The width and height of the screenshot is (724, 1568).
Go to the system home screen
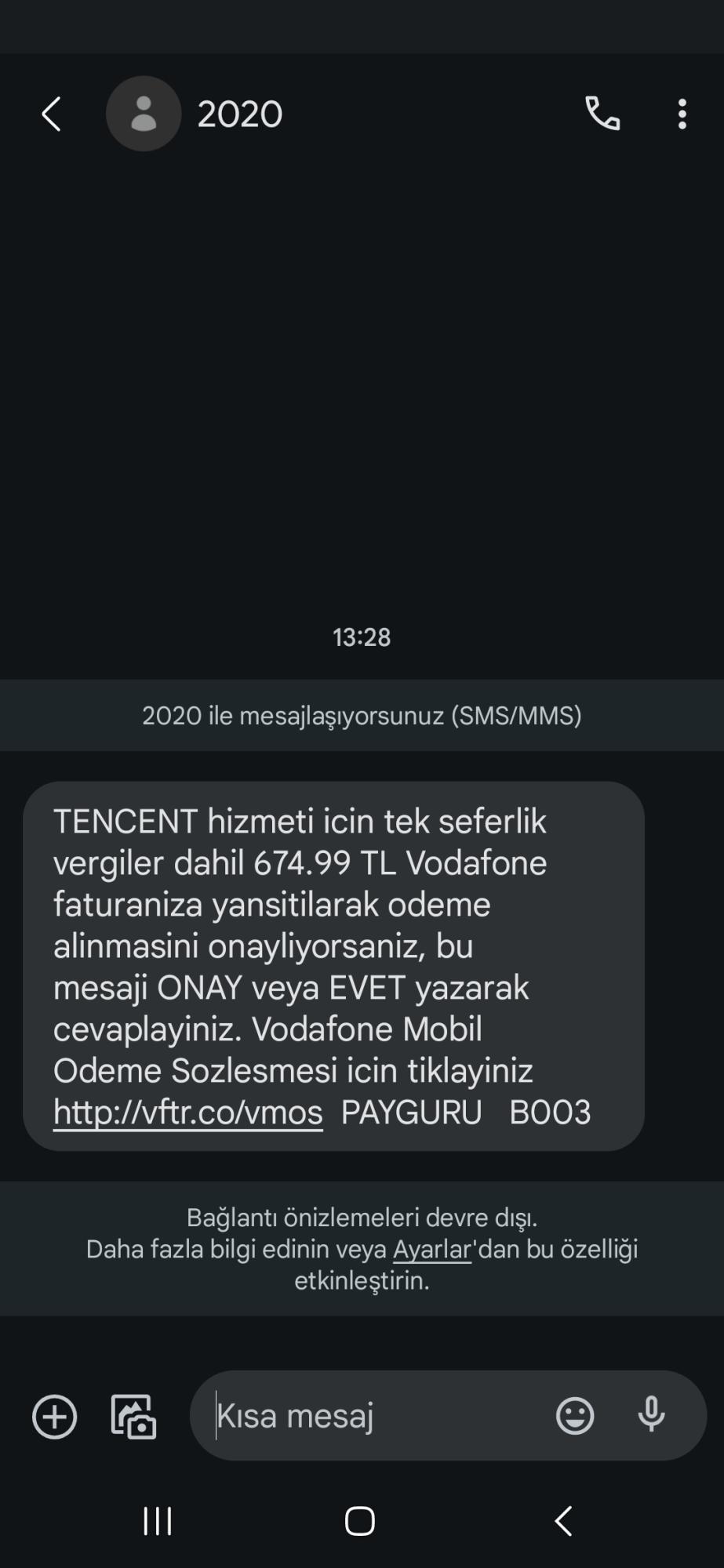[360, 1521]
